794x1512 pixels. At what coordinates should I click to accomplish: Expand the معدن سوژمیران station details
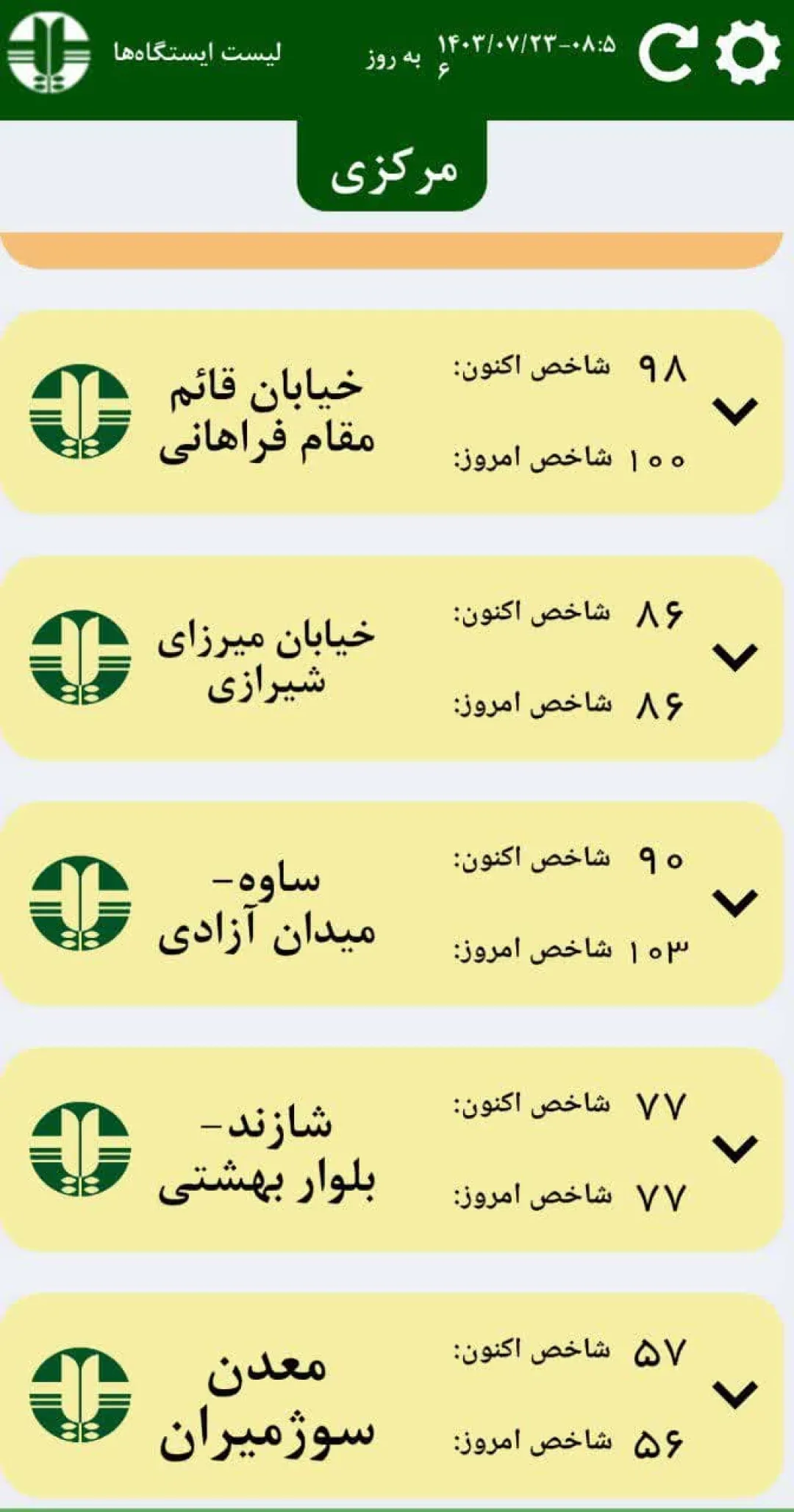point(735,1394)
